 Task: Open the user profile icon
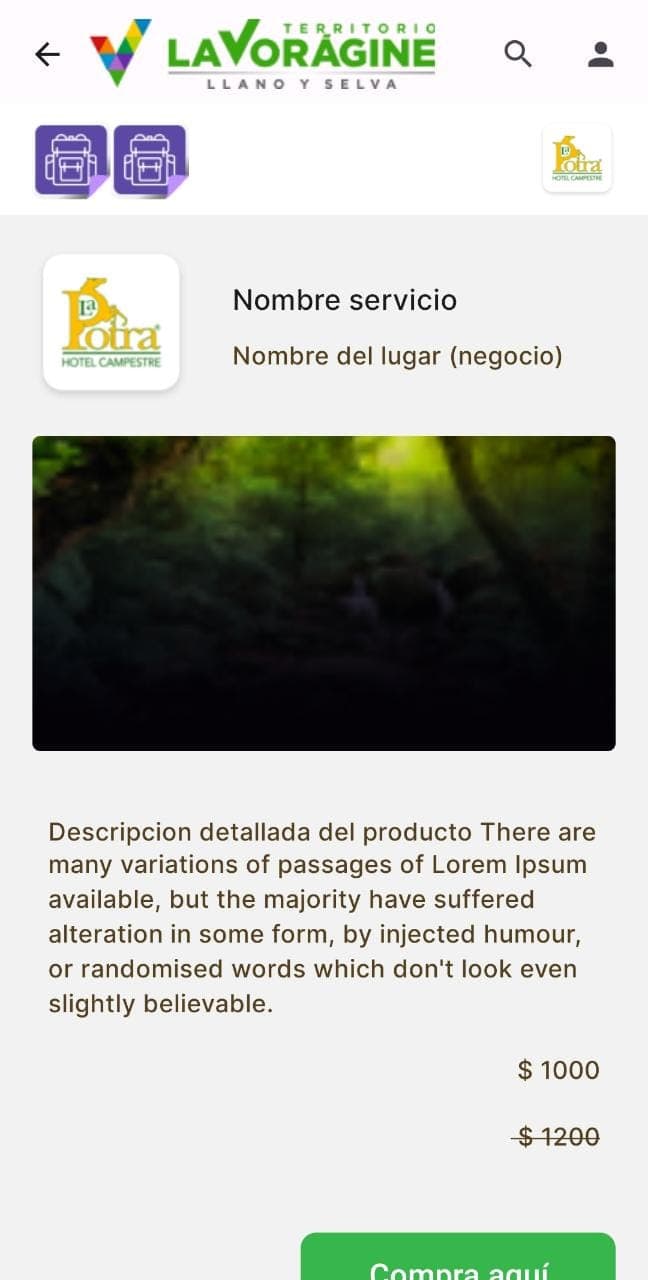click(x=600, y=54)
